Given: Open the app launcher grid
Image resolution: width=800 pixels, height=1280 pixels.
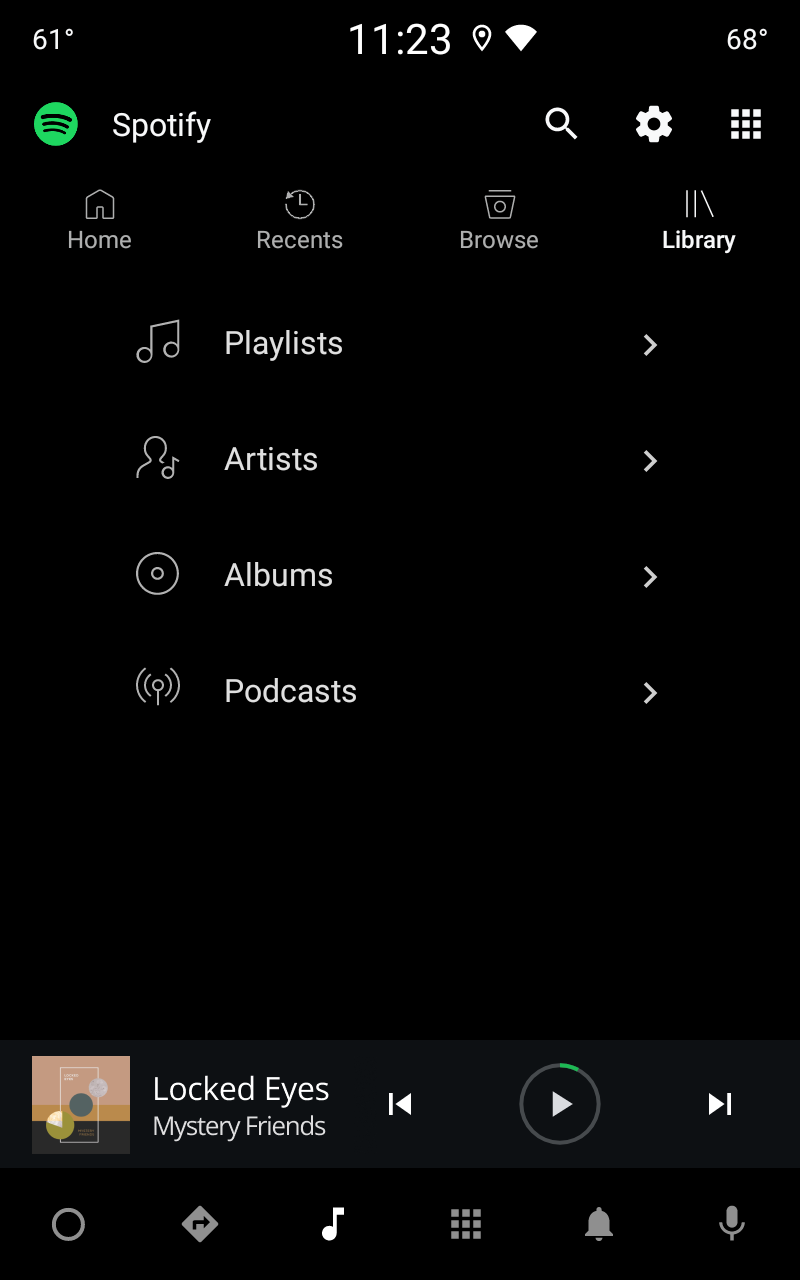Looking at the screenshot, I should coord(746,124).
